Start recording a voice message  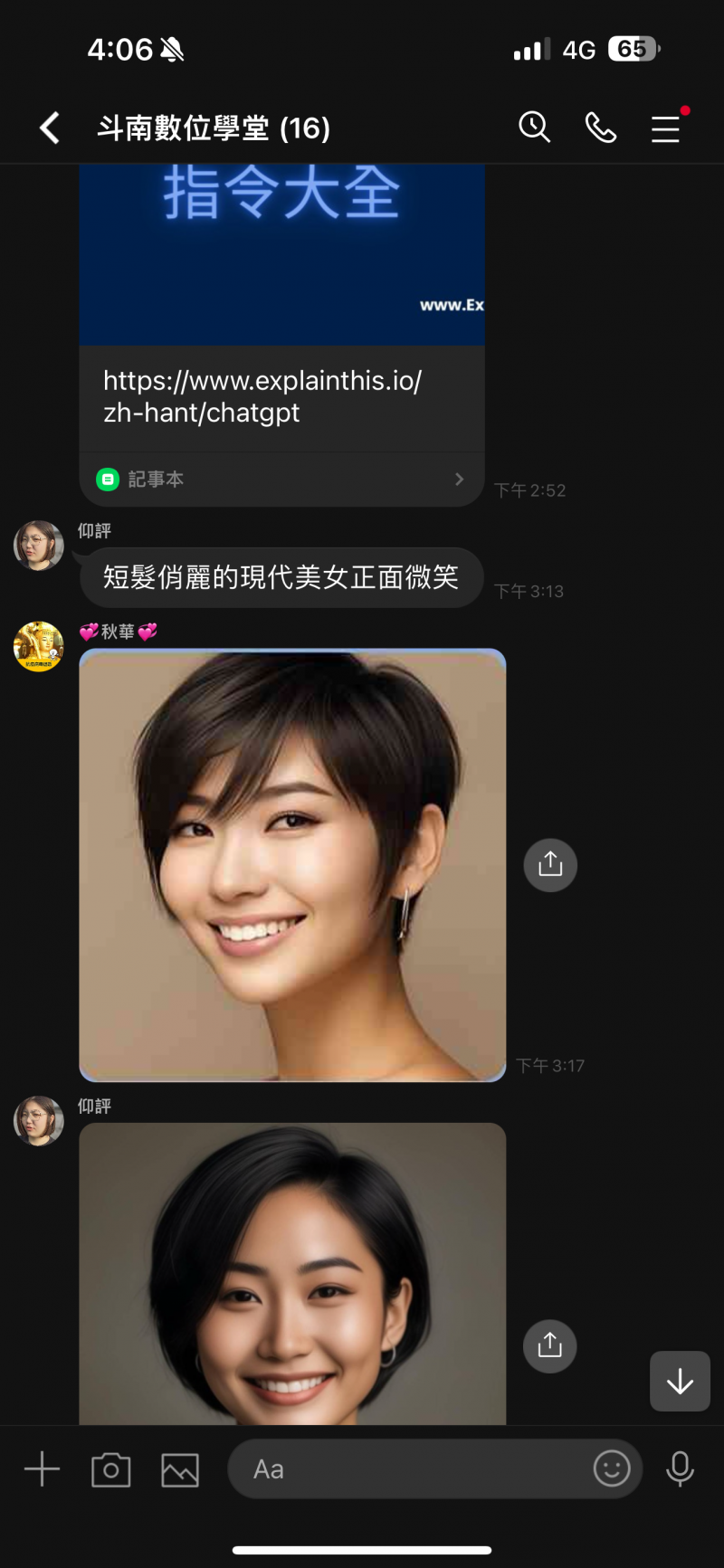(x=680, y=1468)
